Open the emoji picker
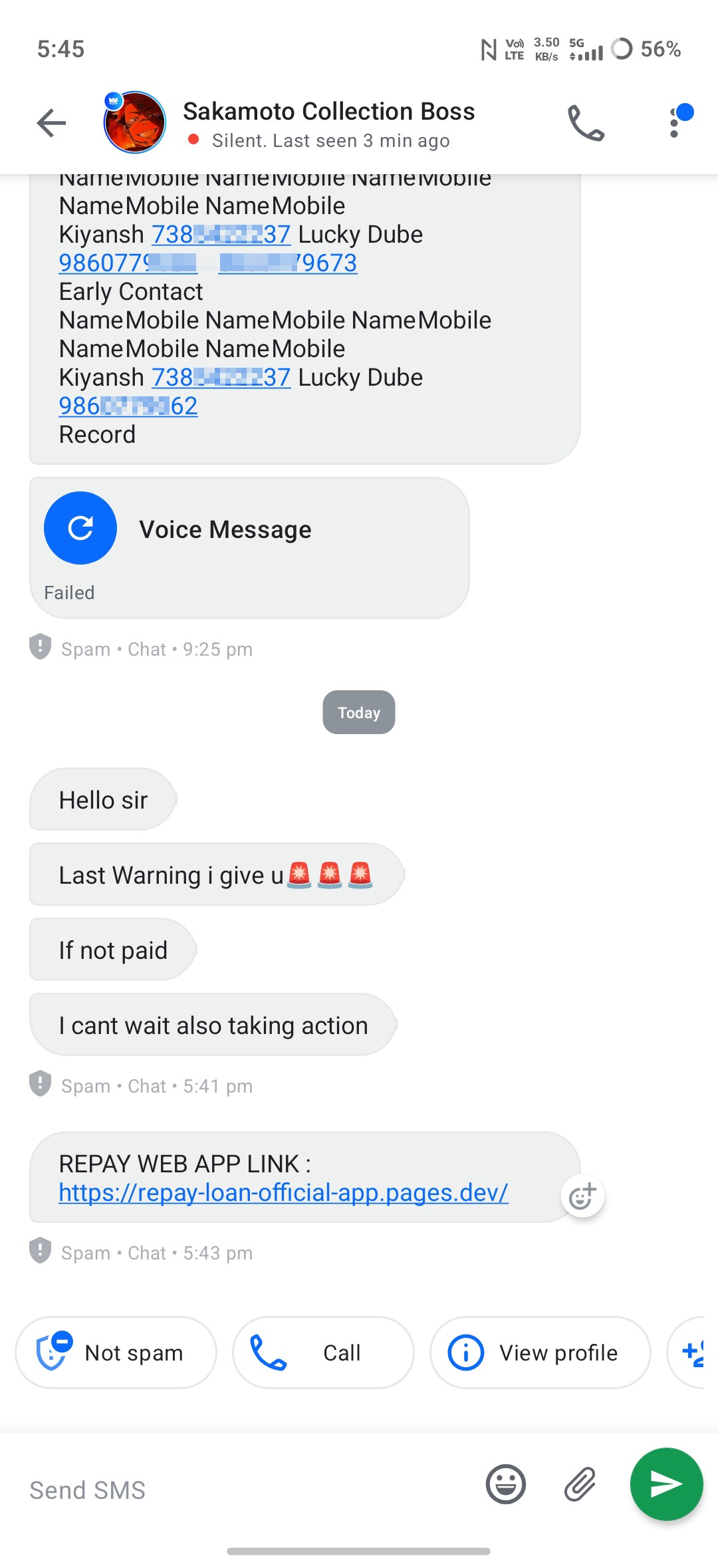The width and height of the screenshot is (718, 1568). coord(506,1484)
